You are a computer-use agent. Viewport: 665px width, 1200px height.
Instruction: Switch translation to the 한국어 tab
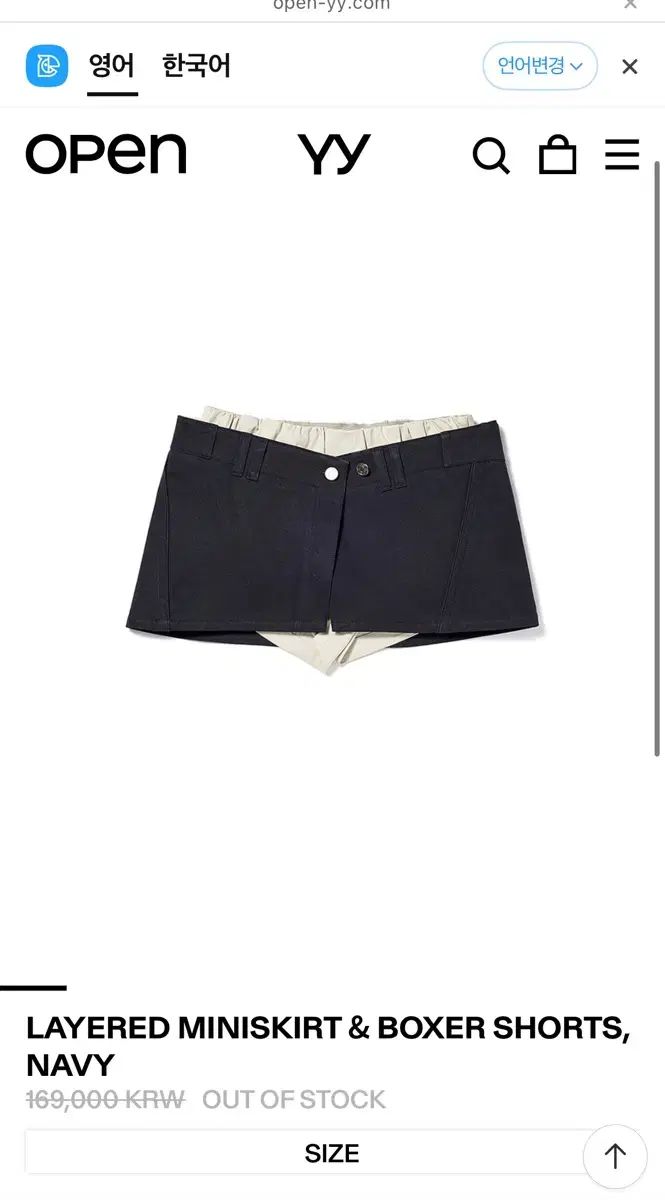pyautogui.click(x=196, y=67)
